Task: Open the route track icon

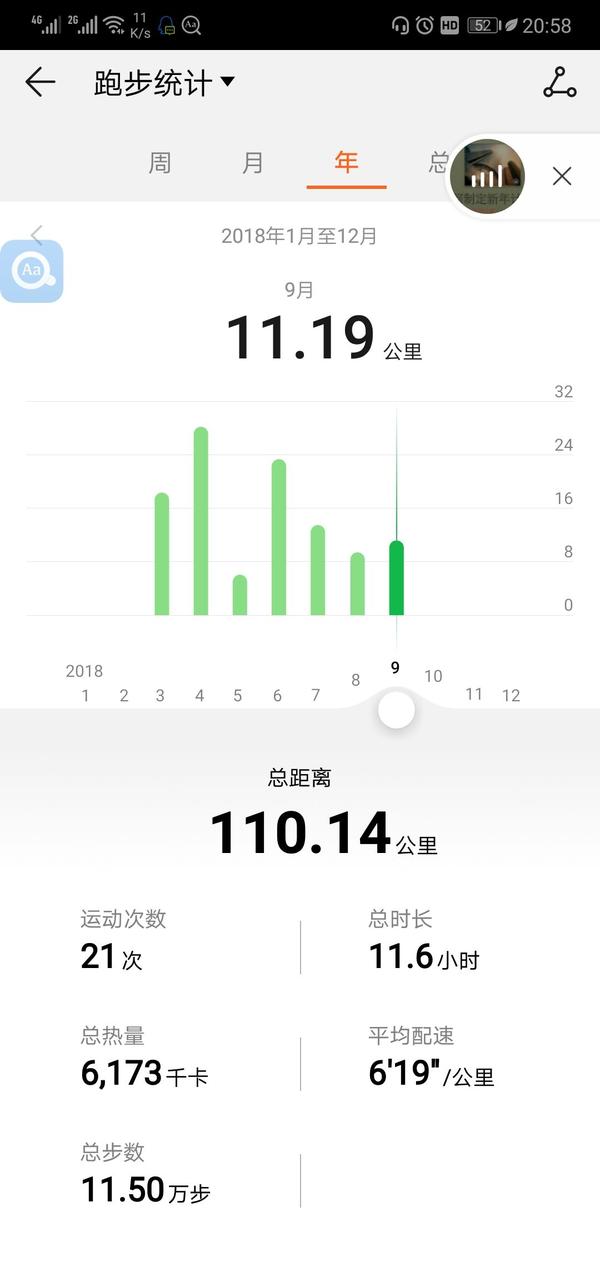Action: pyautogui.click(x=560, y=83)
